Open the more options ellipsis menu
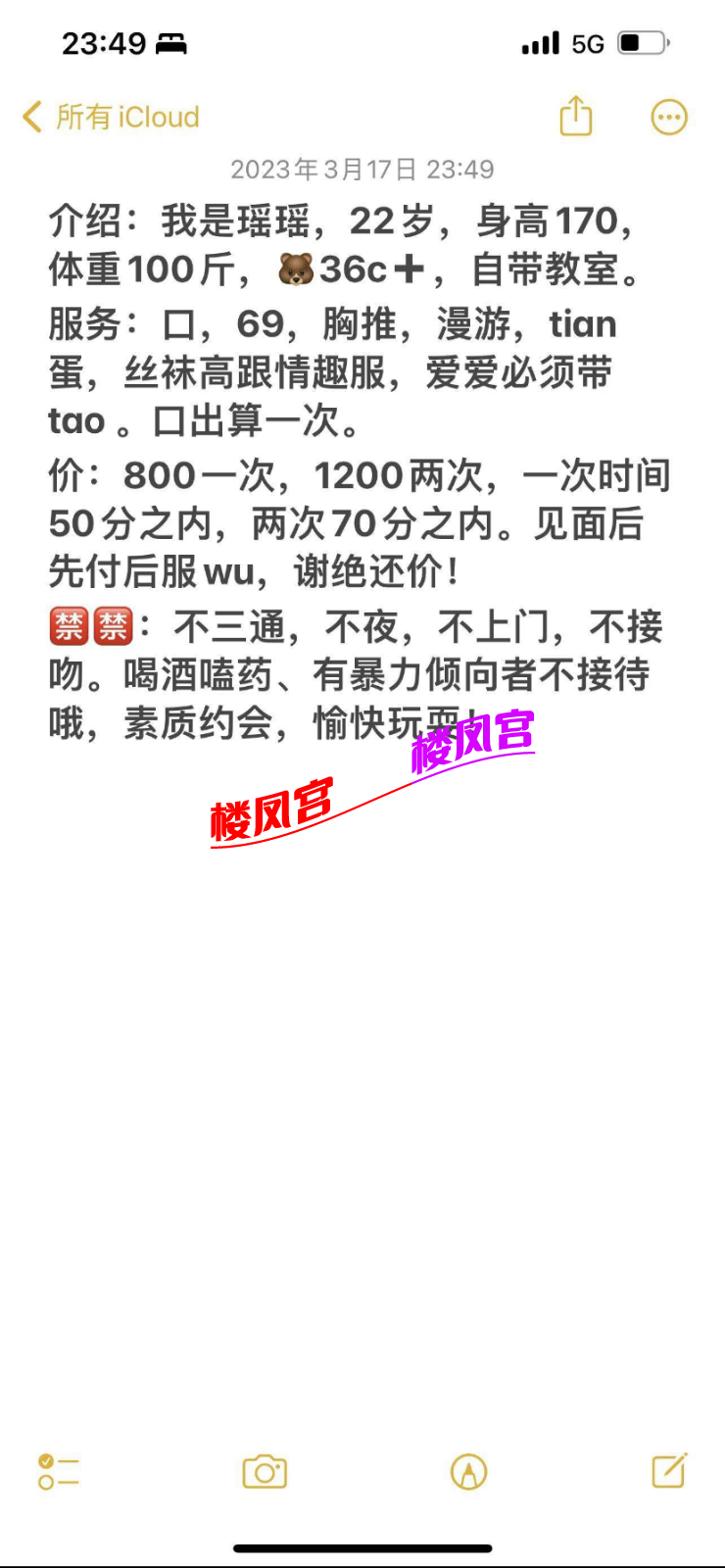Image resolution: width=725 pixels, height=1568 pixels. [668, 116]
